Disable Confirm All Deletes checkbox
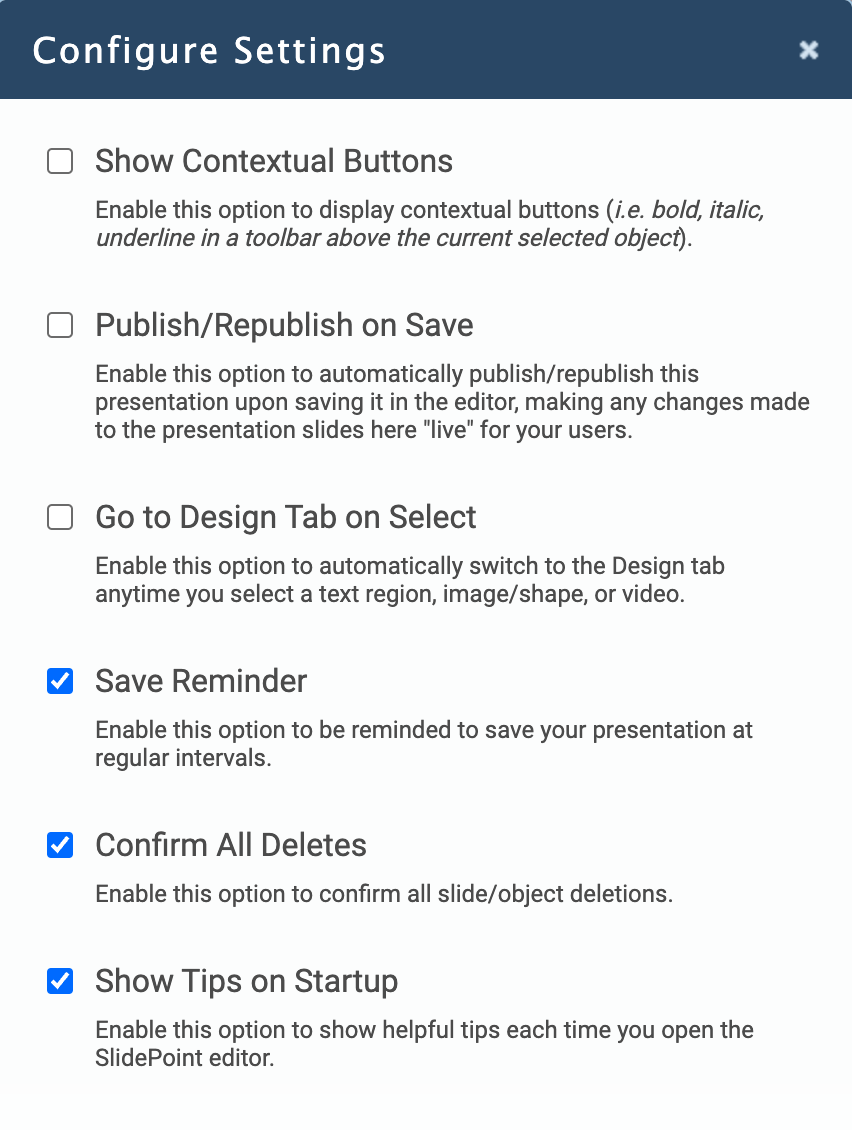Screen dimensions: 852x1130 pos(61,845)
